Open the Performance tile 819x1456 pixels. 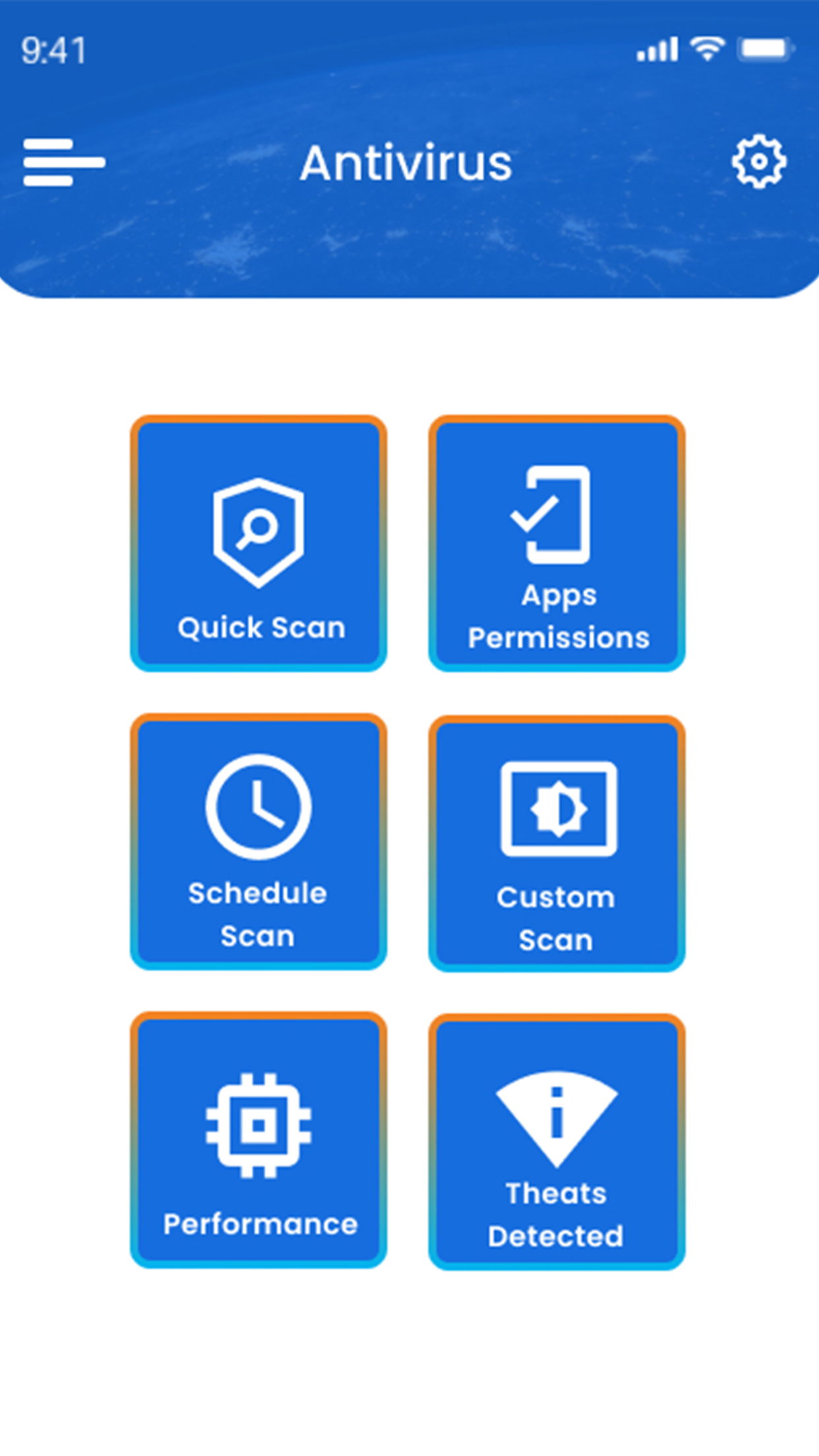tap(258, 1139)
